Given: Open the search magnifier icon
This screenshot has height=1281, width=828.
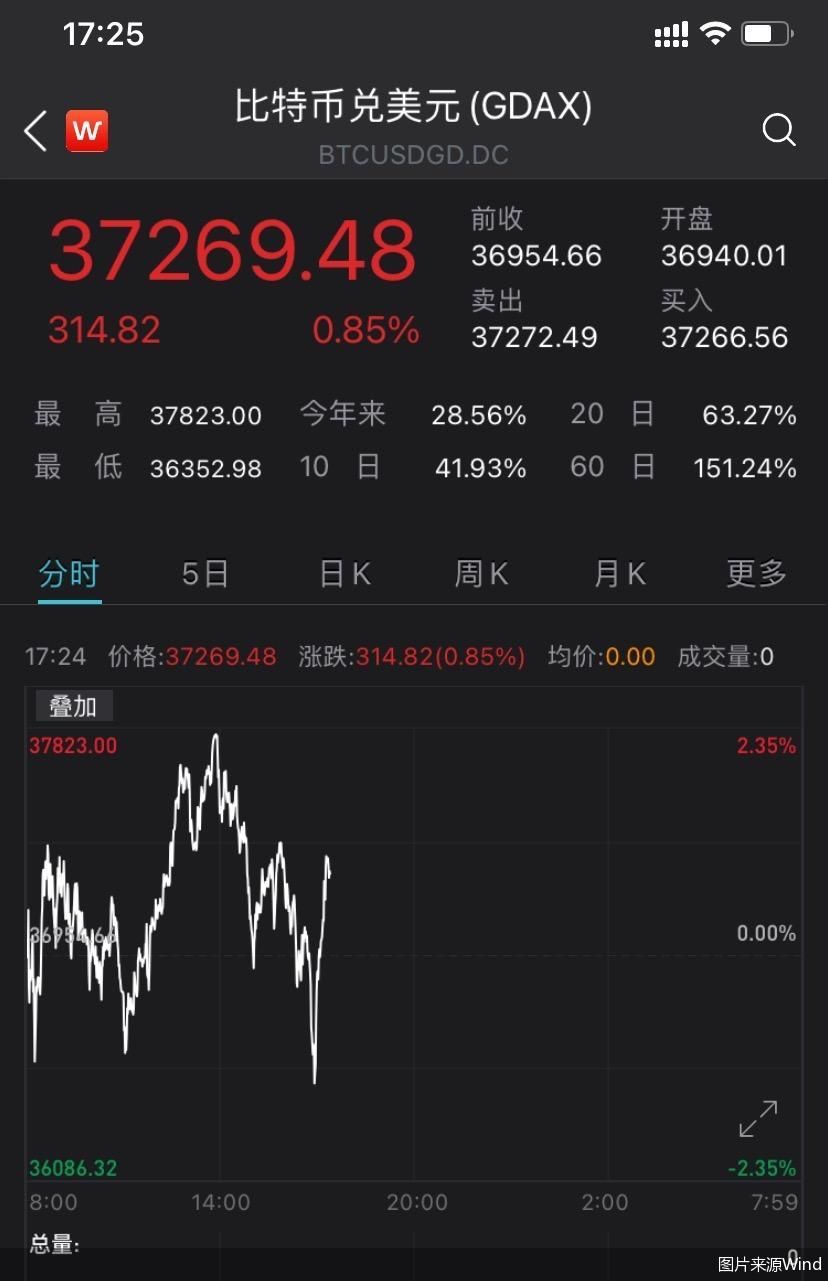Looking at the screenshot, I should pos(778,130).
